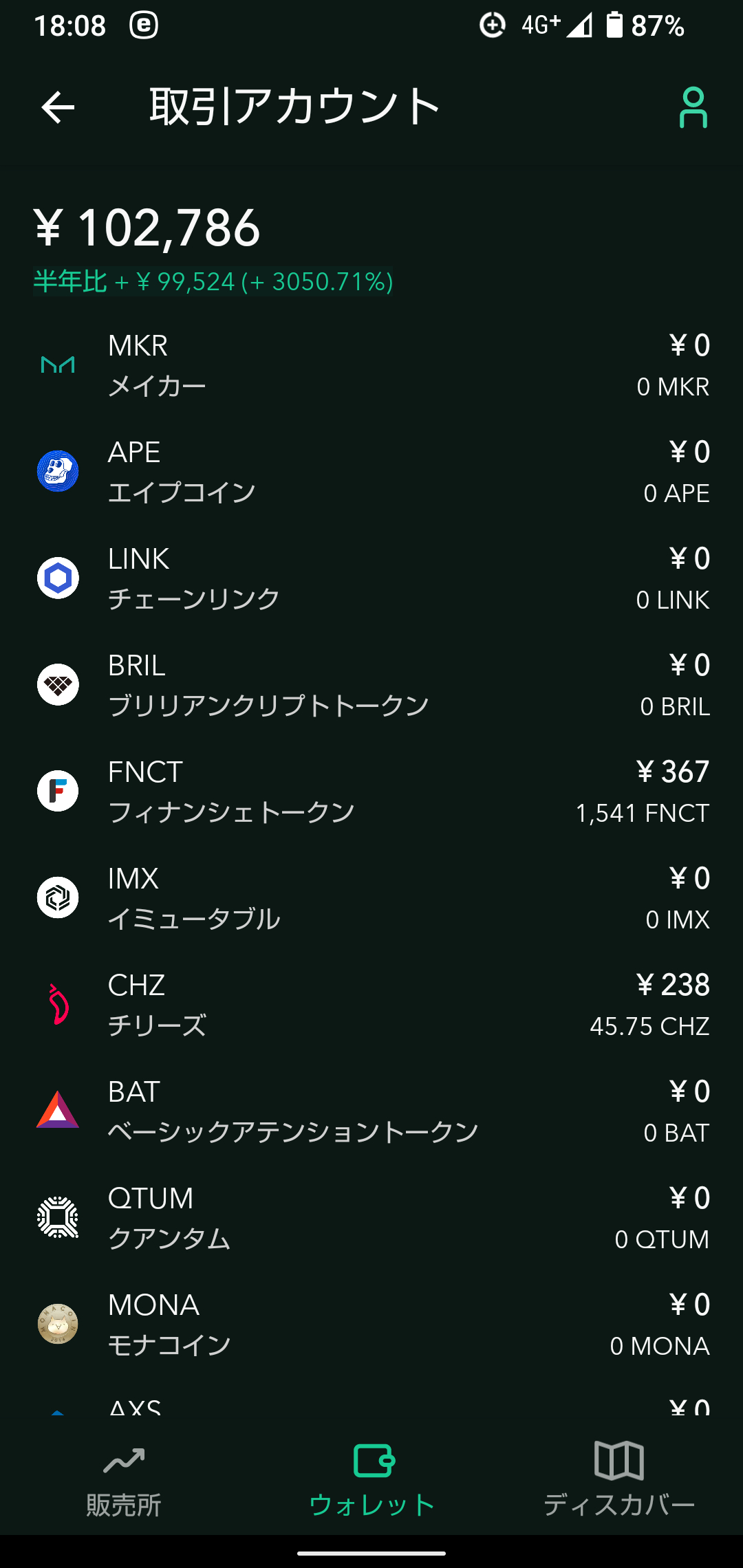The height and width of the screenshot is (1568, 743).
Task: Open the MONA モナコイン row
Action: coord(371,1325)
